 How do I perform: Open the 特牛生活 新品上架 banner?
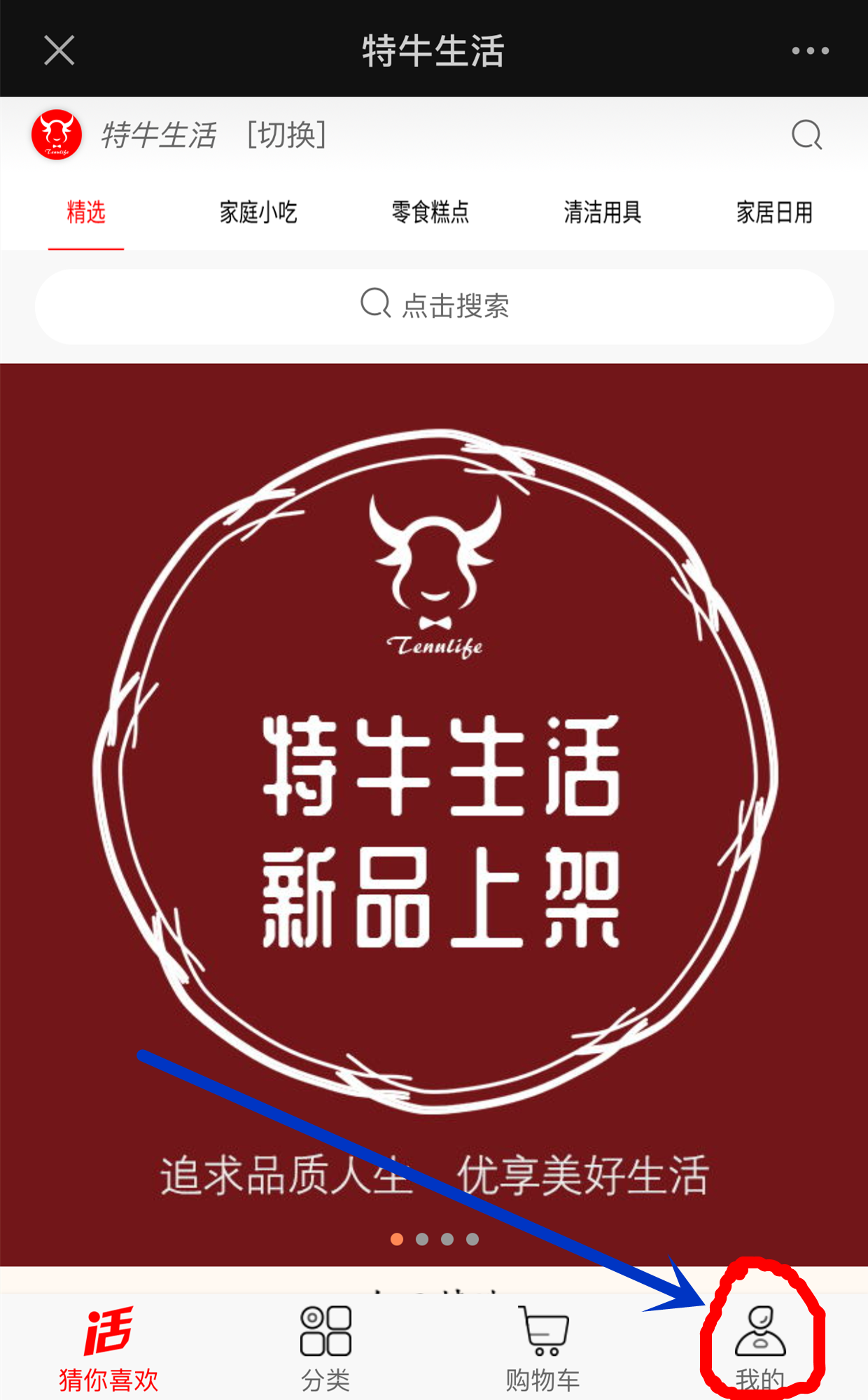434,812
